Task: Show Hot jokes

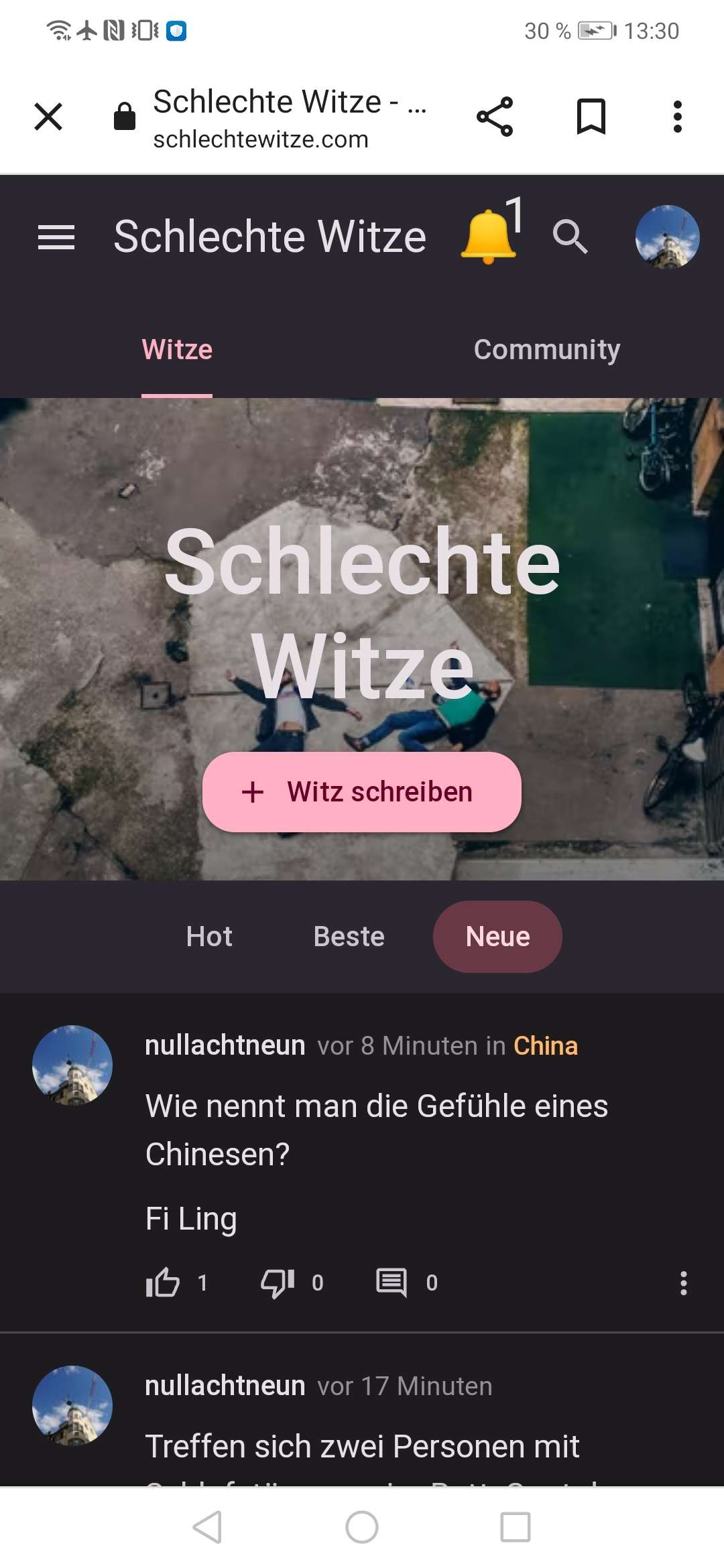Action: tap(209, 936)
